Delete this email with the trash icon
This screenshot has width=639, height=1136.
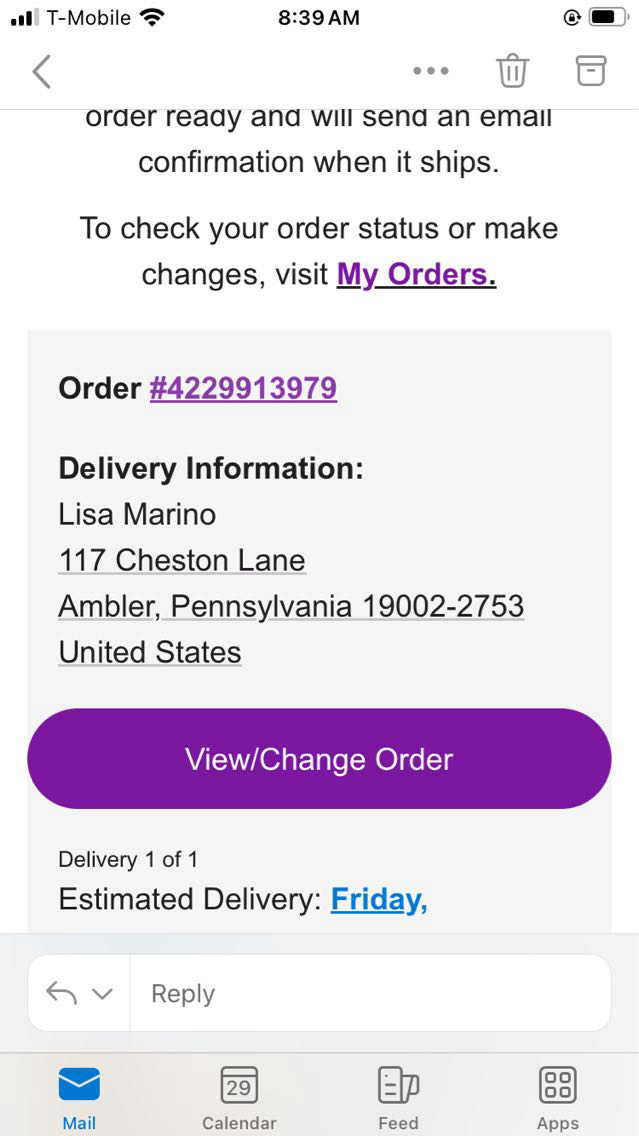pyautogui.click(x=512, y=71)
